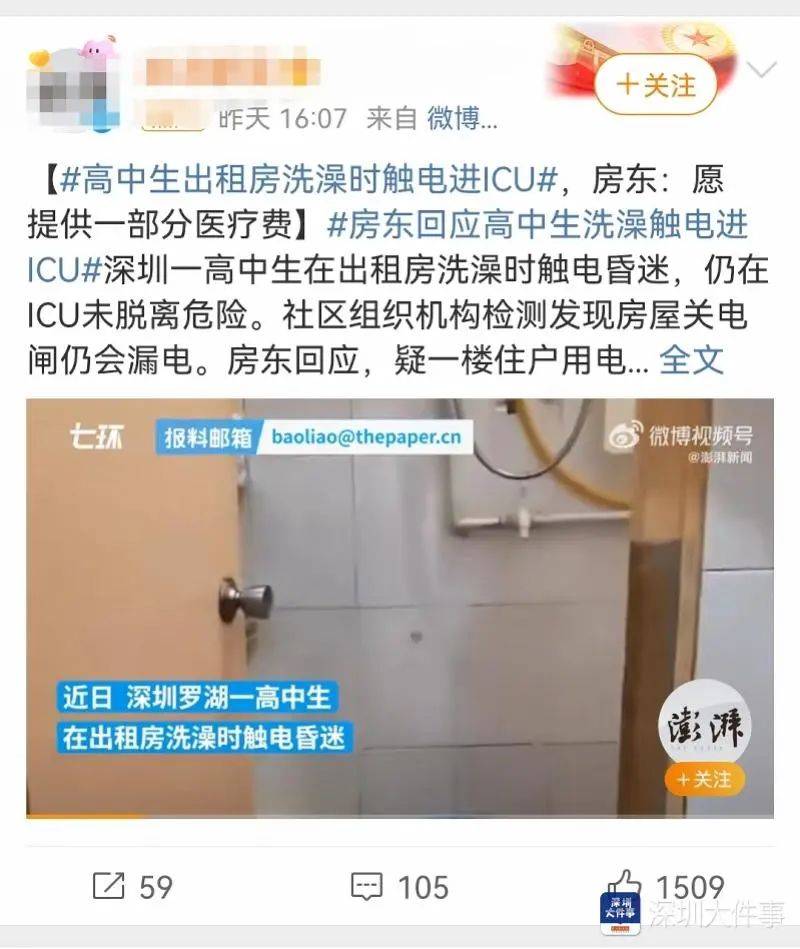800x949 pixels.
Task: Open hashtag #房东回应高中生洗澡触电进ICU#
Action: 537,226
